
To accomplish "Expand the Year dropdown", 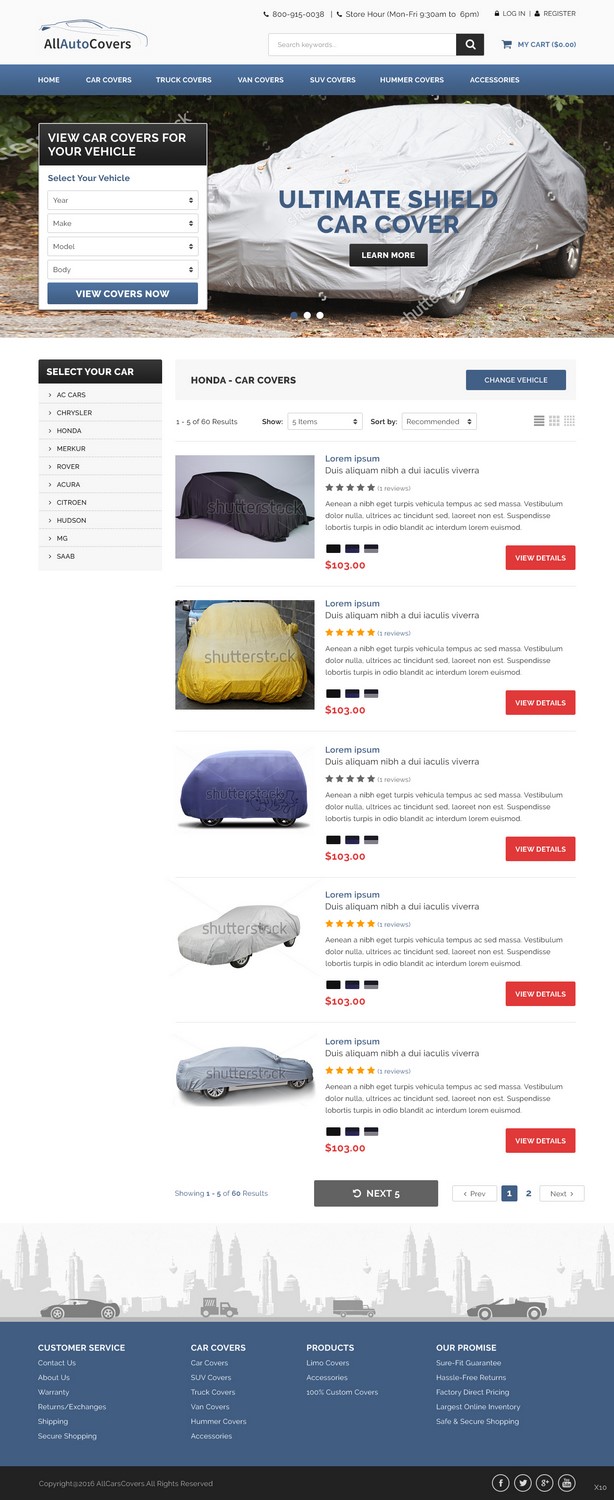I will [123, 200].
